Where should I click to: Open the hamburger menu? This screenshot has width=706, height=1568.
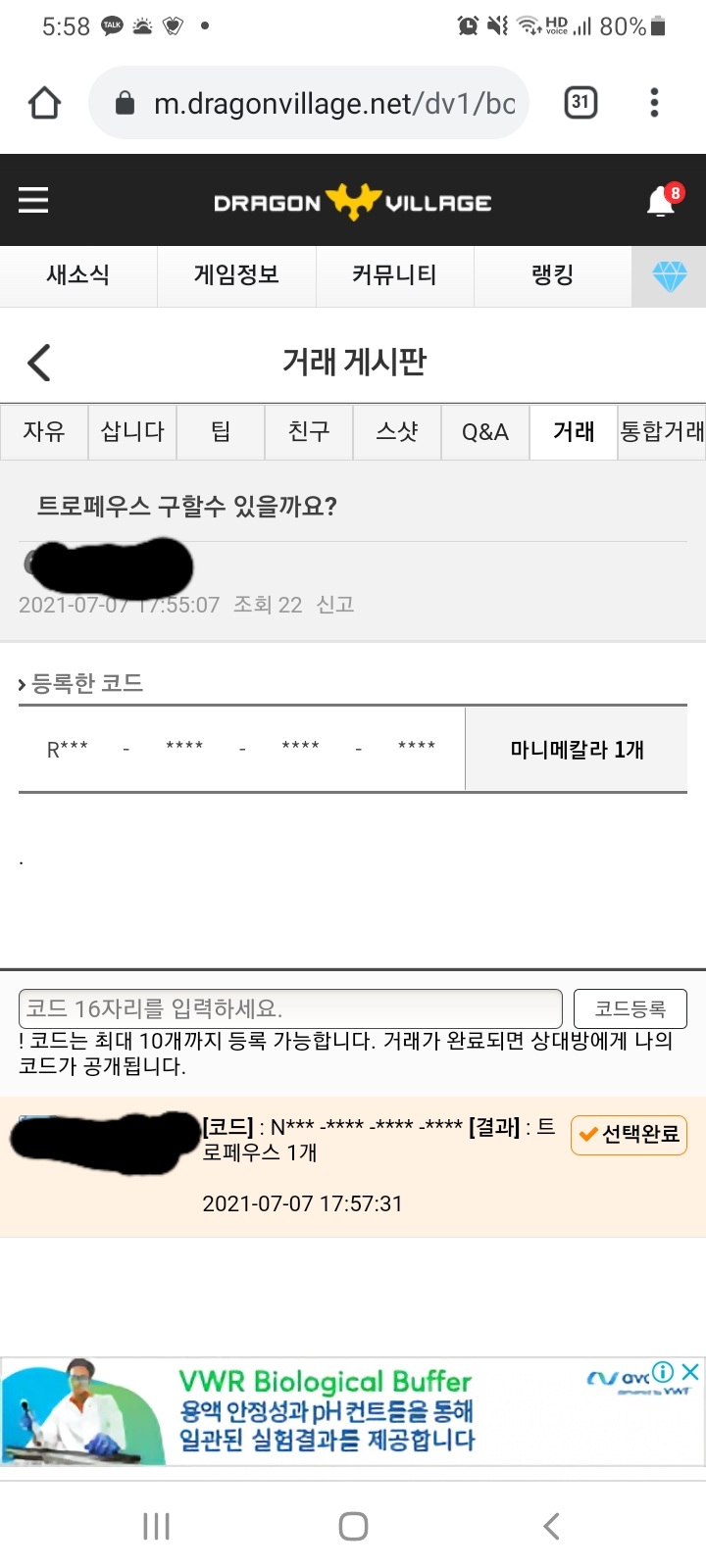pos(33,201)
